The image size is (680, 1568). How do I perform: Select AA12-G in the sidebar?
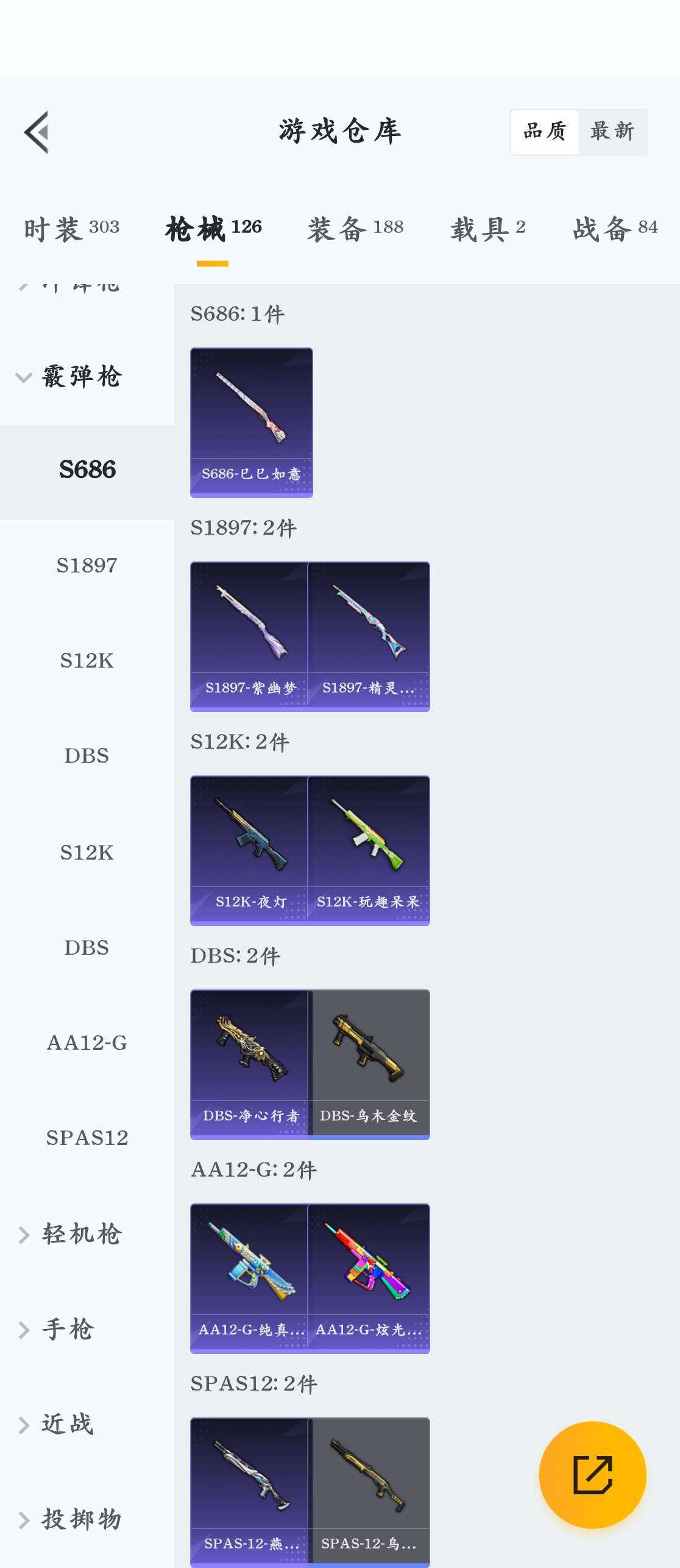coord(87,1042)
